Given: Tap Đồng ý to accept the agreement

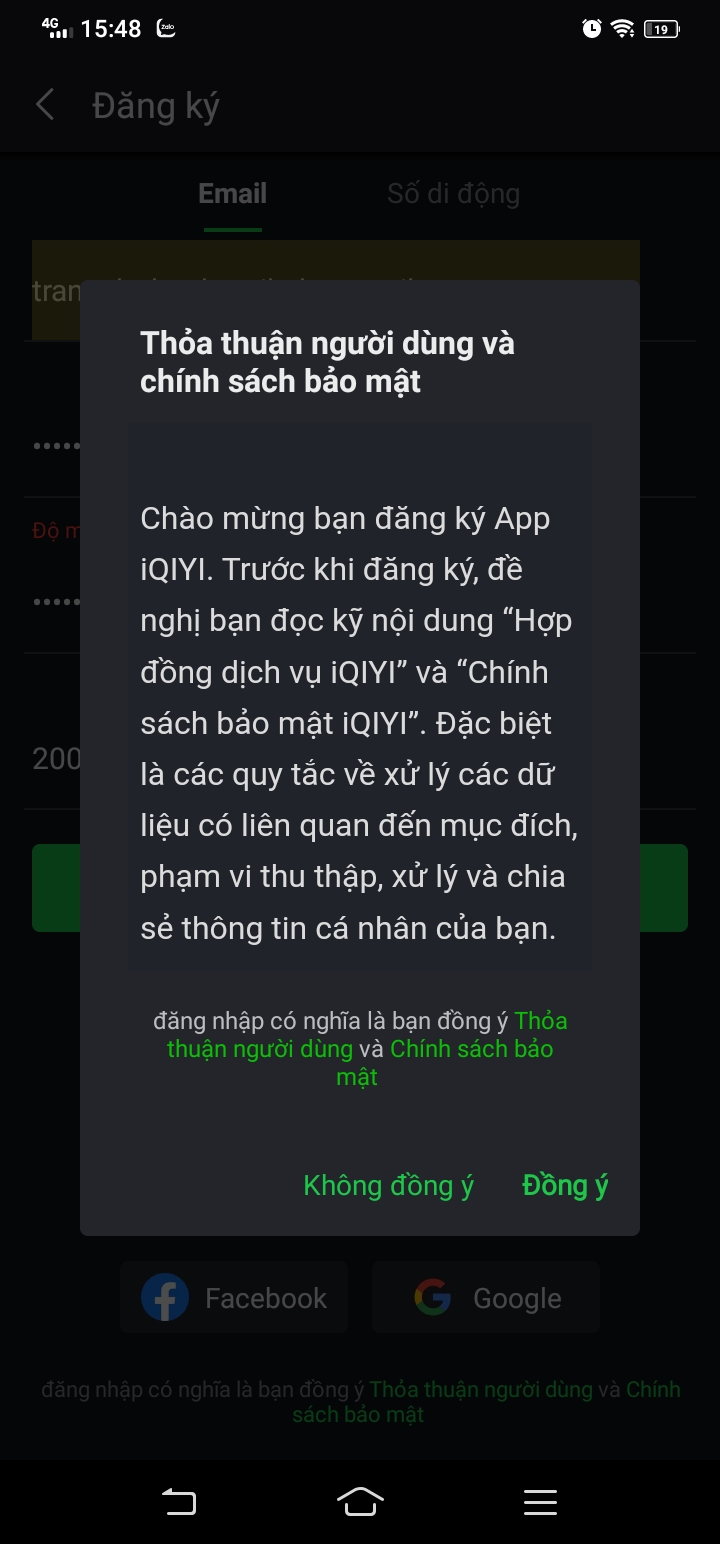Looking at the screenshot, I should (565, 1186).
